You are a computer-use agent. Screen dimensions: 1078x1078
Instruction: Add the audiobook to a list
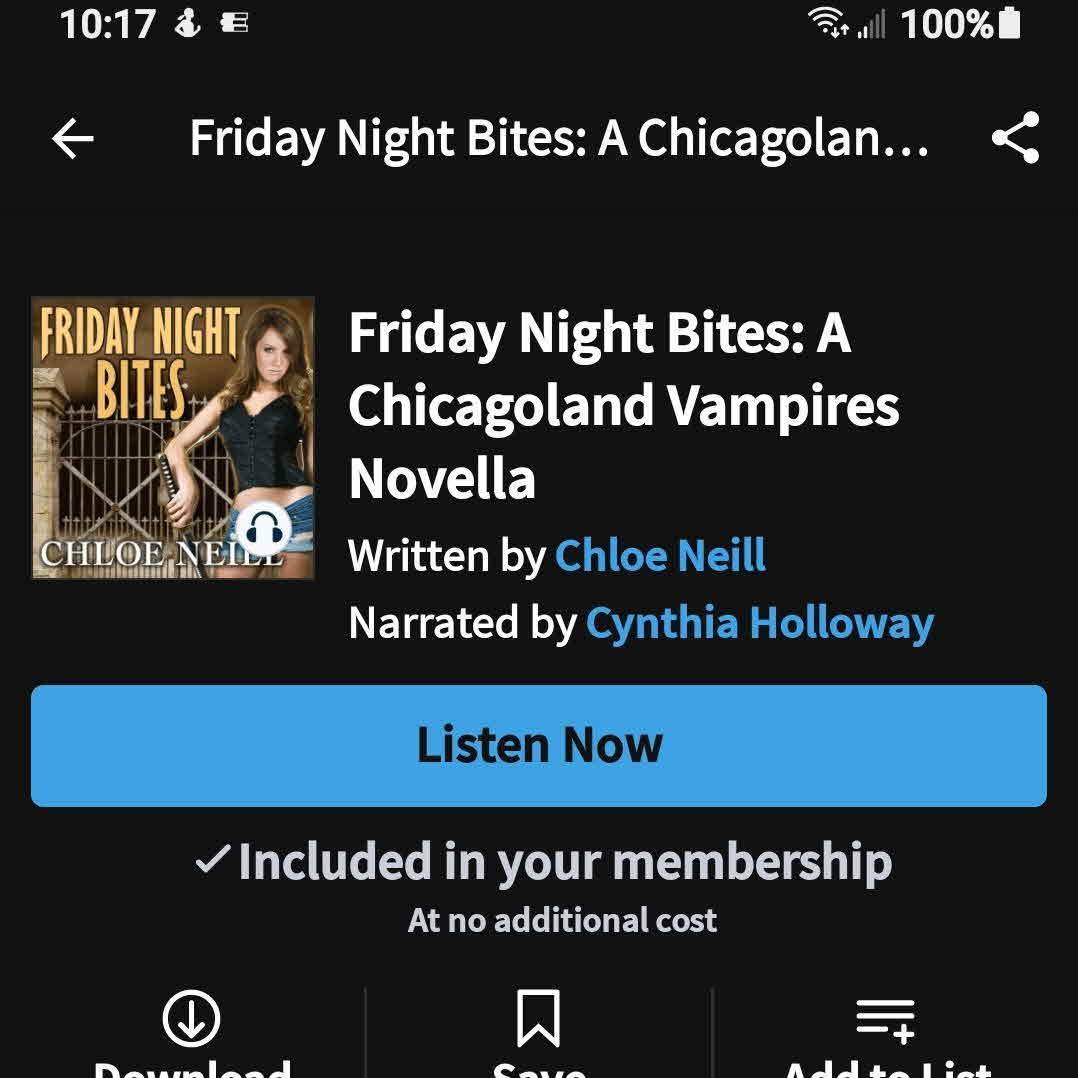pos(885,1030)
